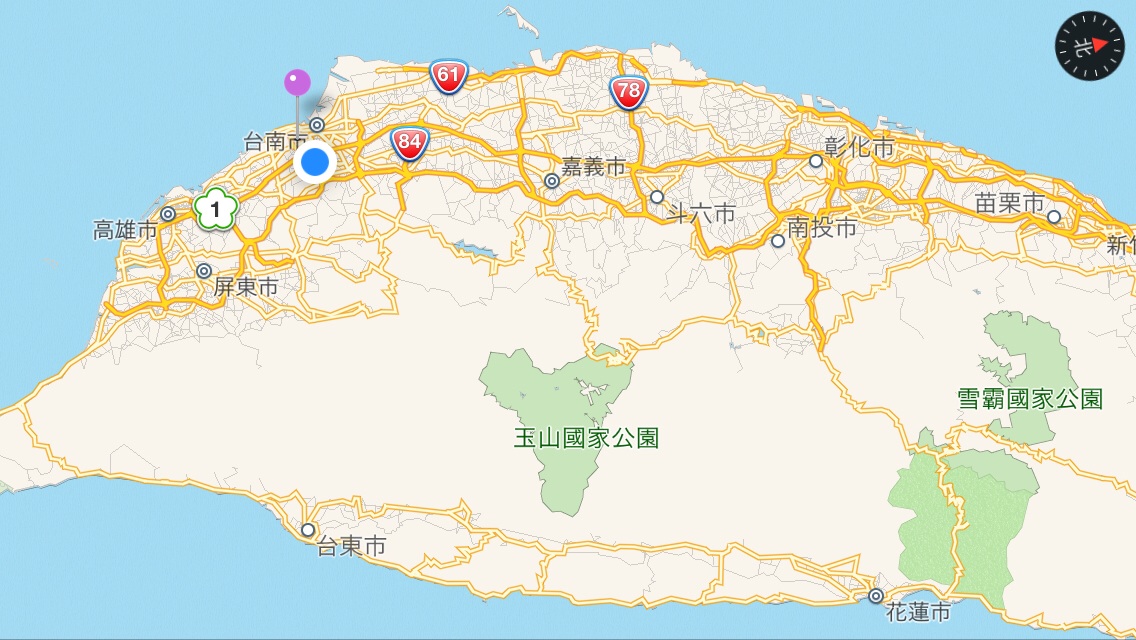This screenshot has height=640, width=1136.
Task: Tap the compass to reset map orientation
Action: (x=1089, y=46)
